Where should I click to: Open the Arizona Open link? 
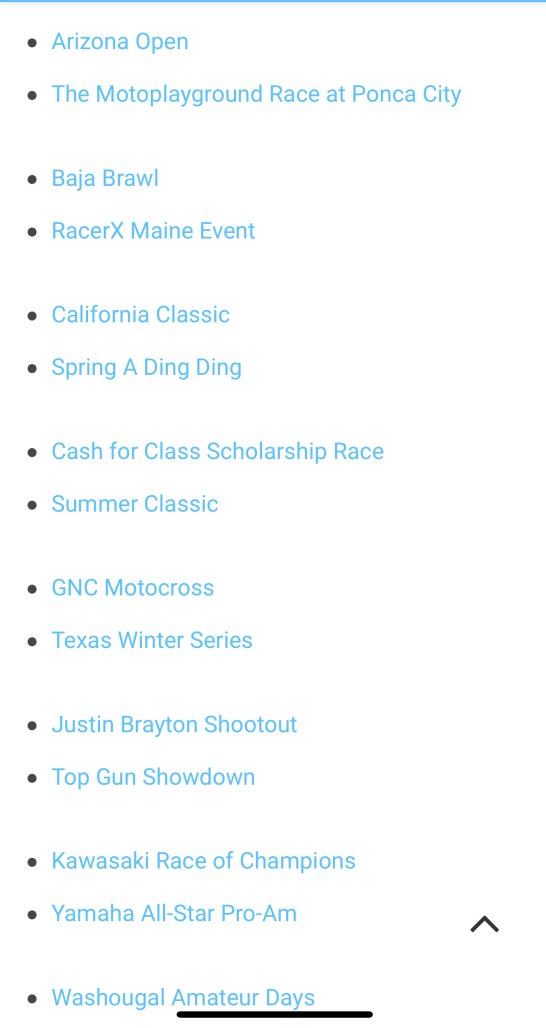[x=120, y=42]
